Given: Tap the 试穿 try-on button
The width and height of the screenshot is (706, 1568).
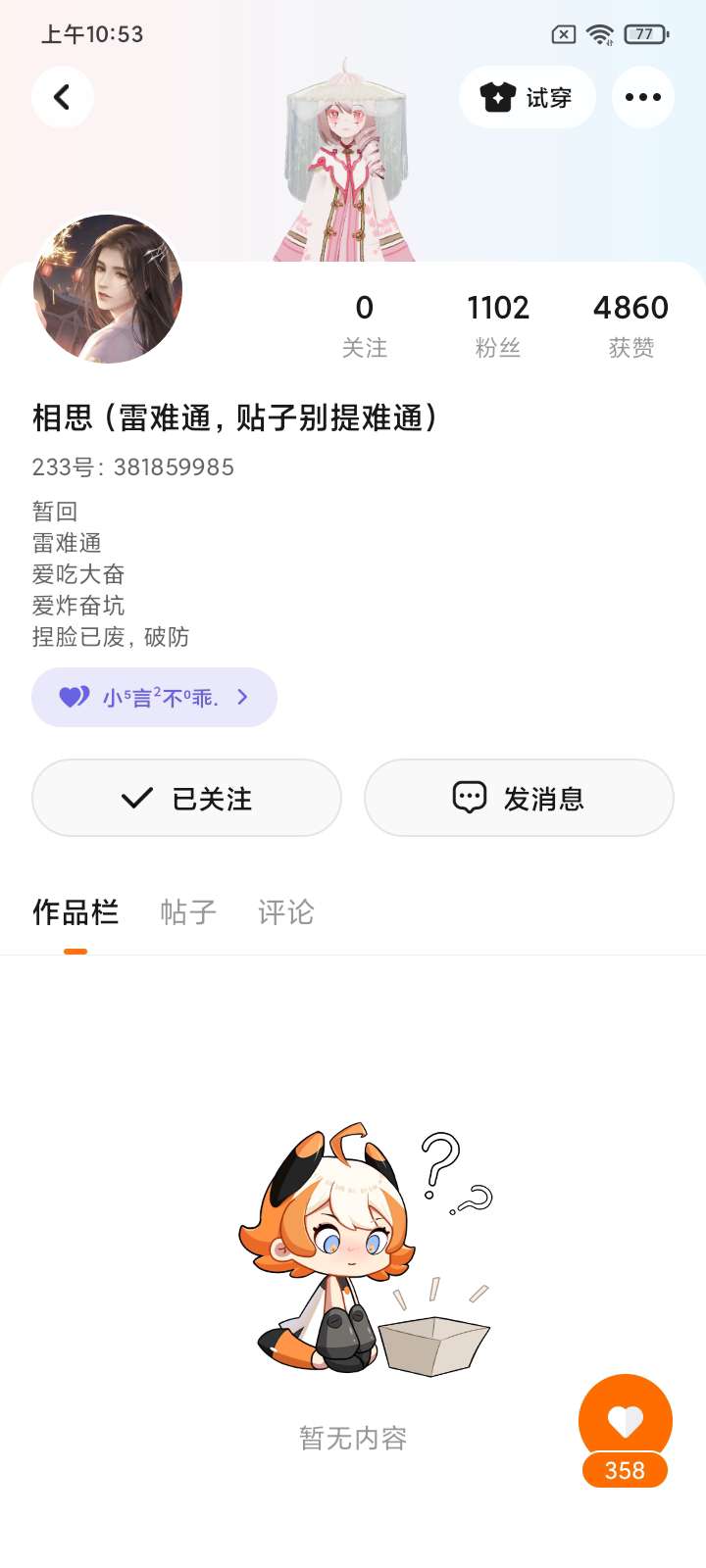Looking at the screenshot, I should (x=527, y=97).
